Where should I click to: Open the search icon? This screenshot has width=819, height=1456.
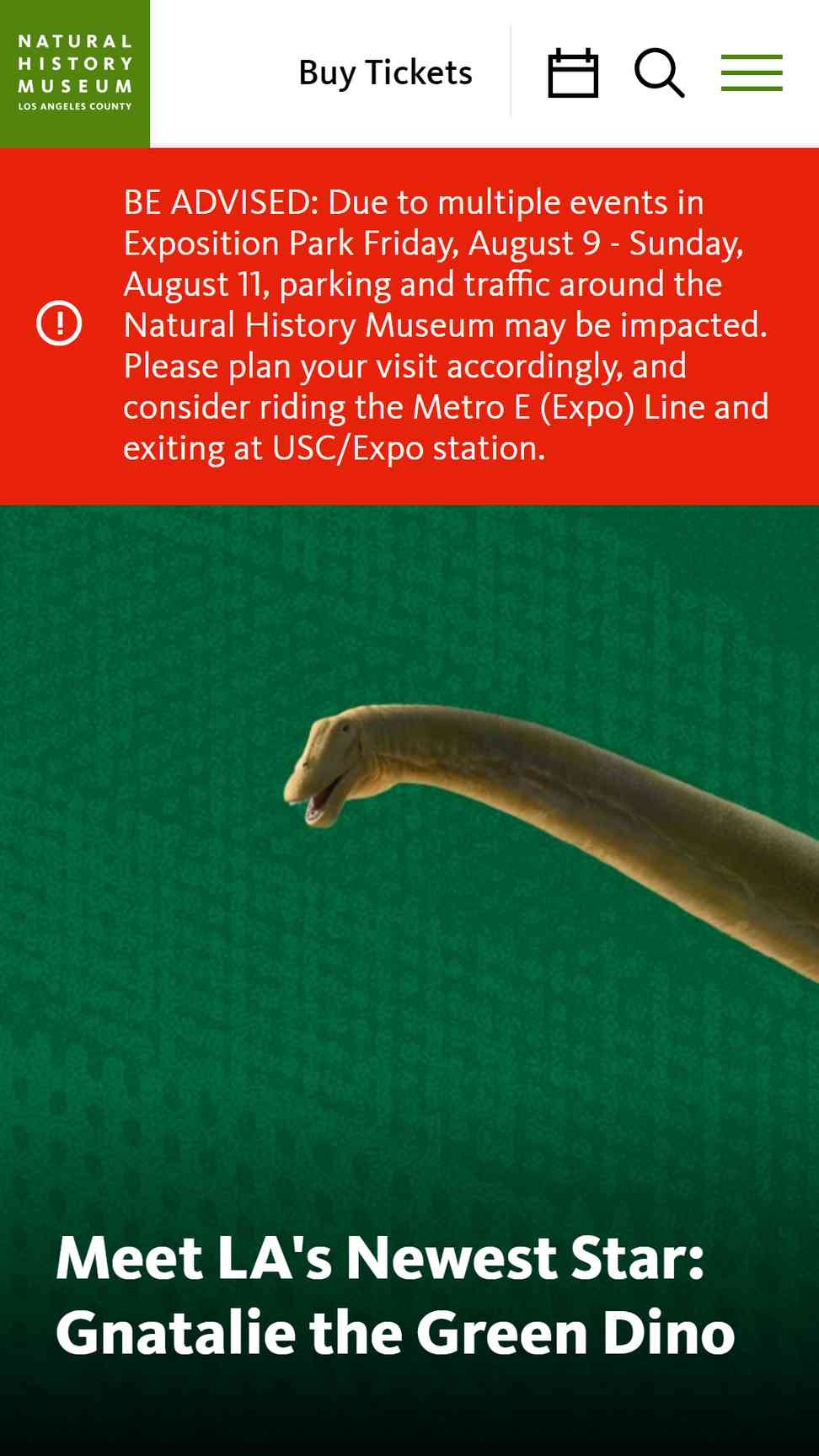(x=659, y=73)
